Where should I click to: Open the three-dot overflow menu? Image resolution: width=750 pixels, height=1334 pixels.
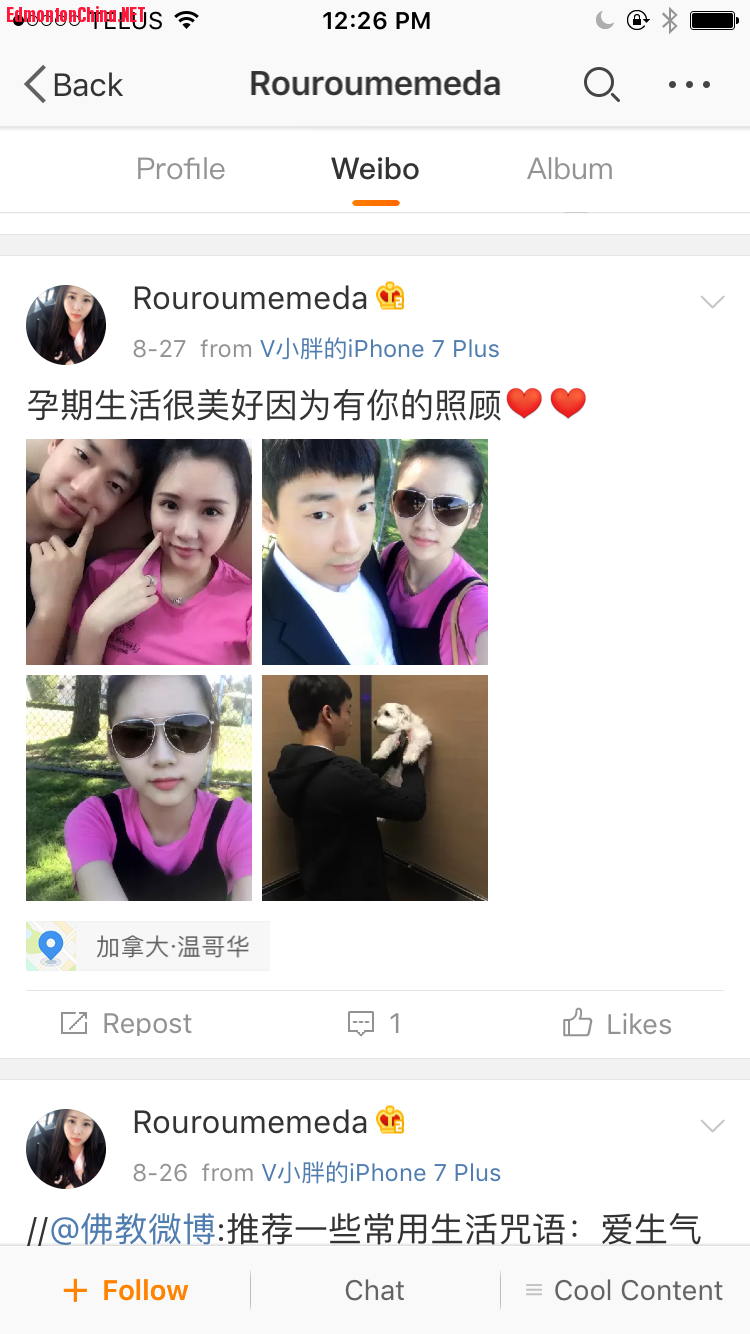click(x=689, y=85)
